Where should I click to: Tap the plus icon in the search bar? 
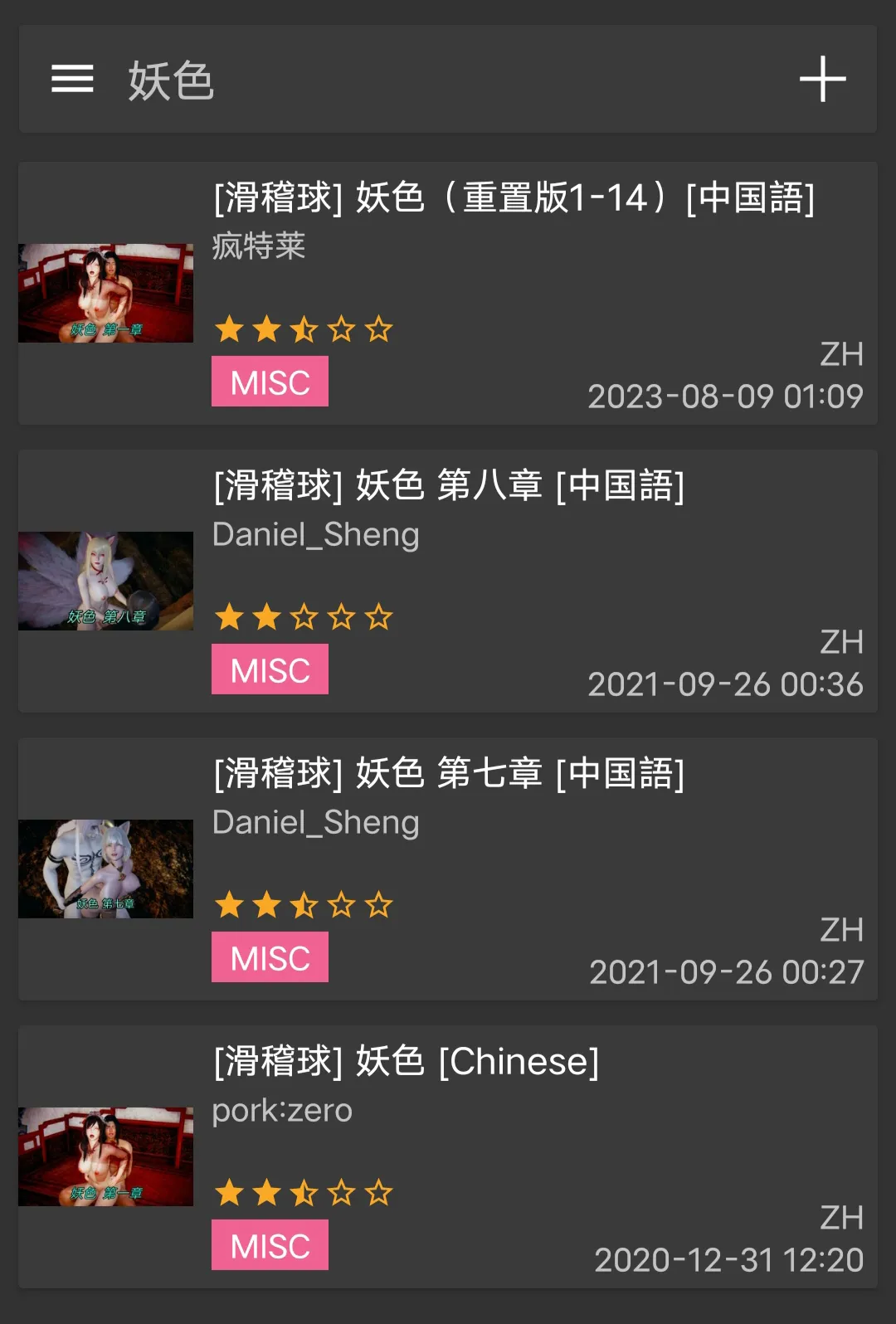pyautogui.click(x=822, y=80)
